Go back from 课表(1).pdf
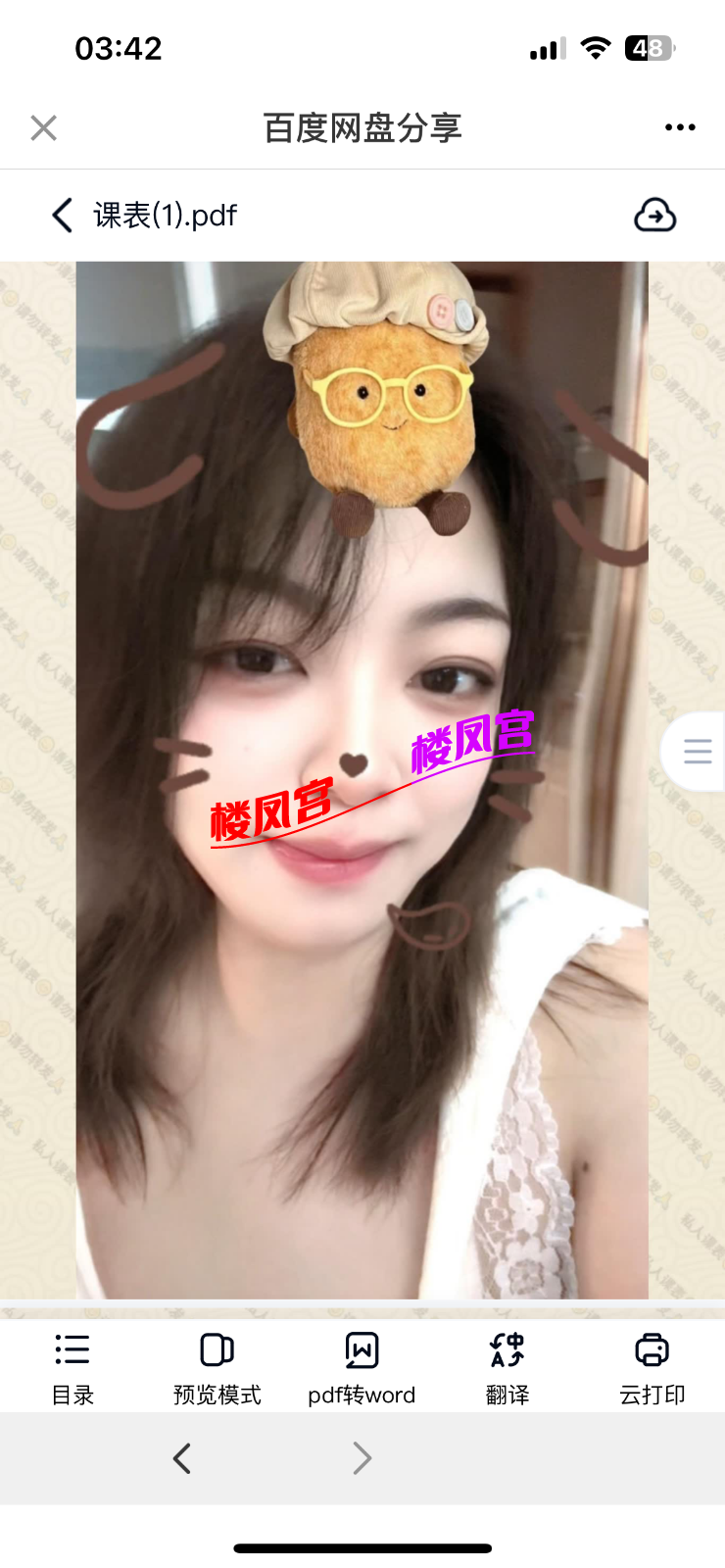The width and height of the screenshot is (725, 1568). coord(63,216)
